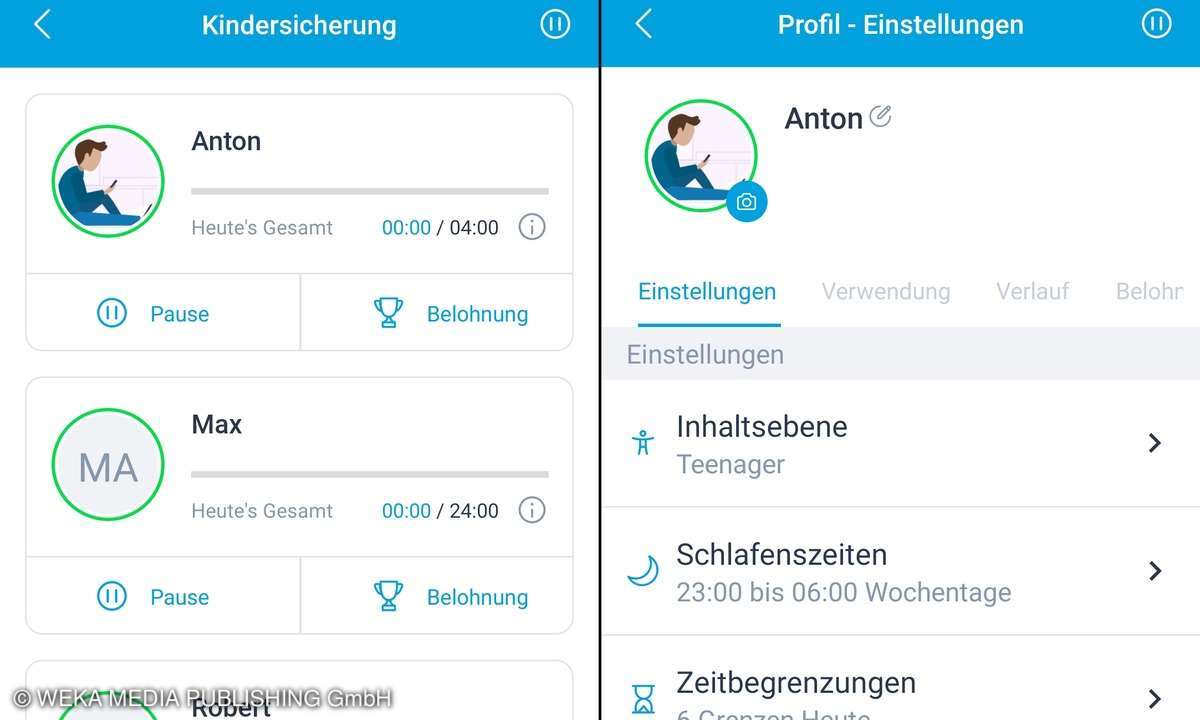Tap the pause icon in the Profil header
The height and width of the screenshot is (720, 1200).
click(x=1156, y=25)
